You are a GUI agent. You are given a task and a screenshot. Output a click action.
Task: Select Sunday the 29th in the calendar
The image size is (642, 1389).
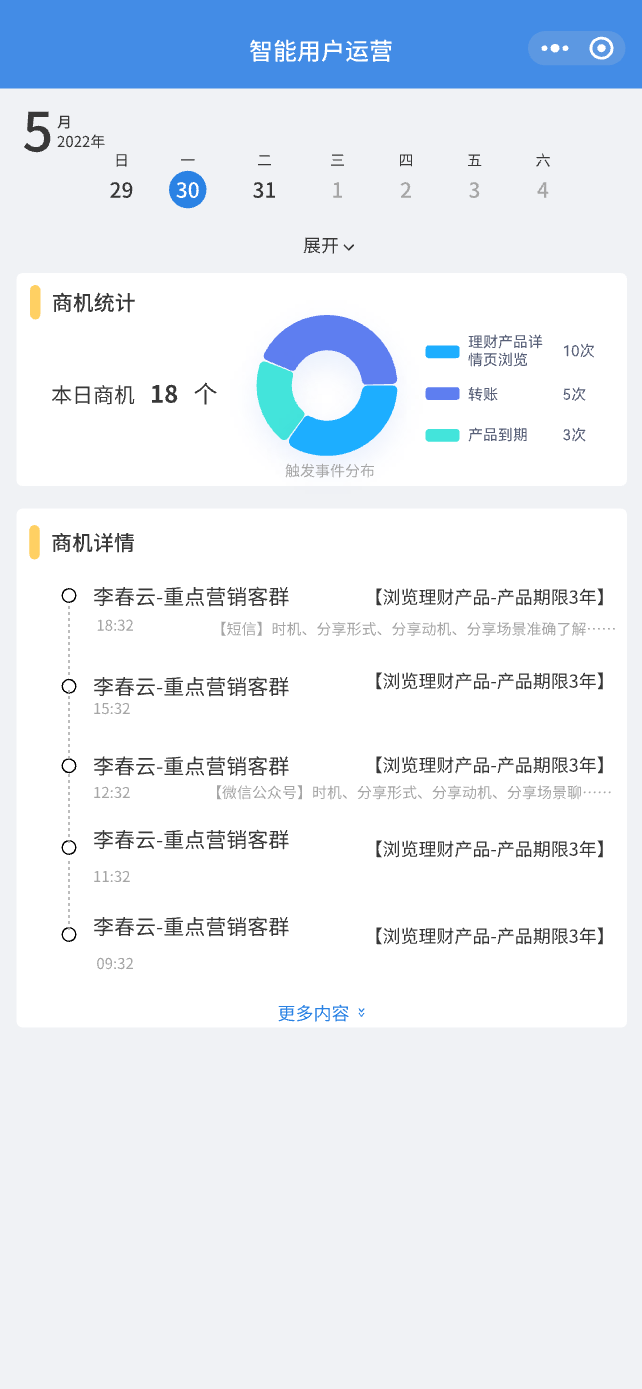(121, 190)
